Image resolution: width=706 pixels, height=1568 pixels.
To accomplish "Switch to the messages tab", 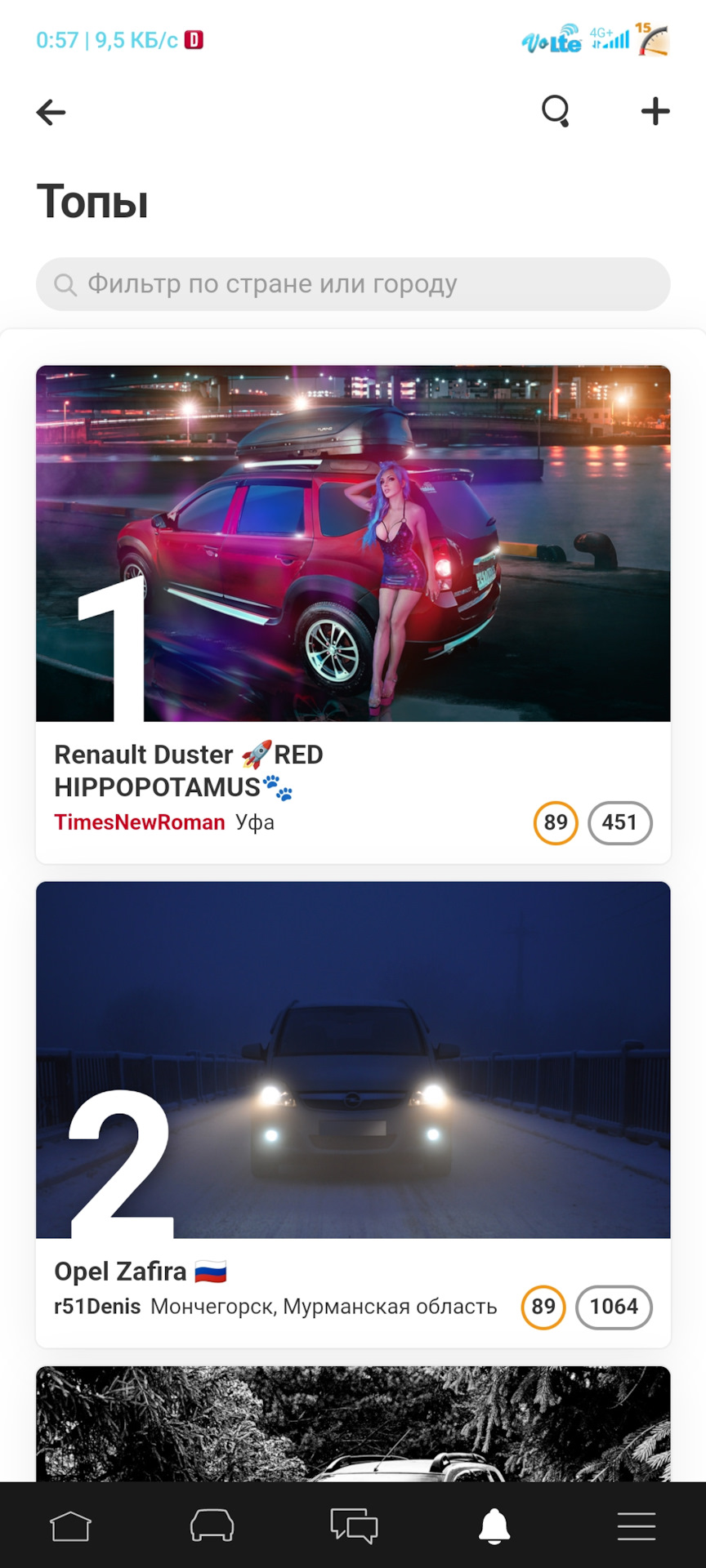I will (353, 1526).
